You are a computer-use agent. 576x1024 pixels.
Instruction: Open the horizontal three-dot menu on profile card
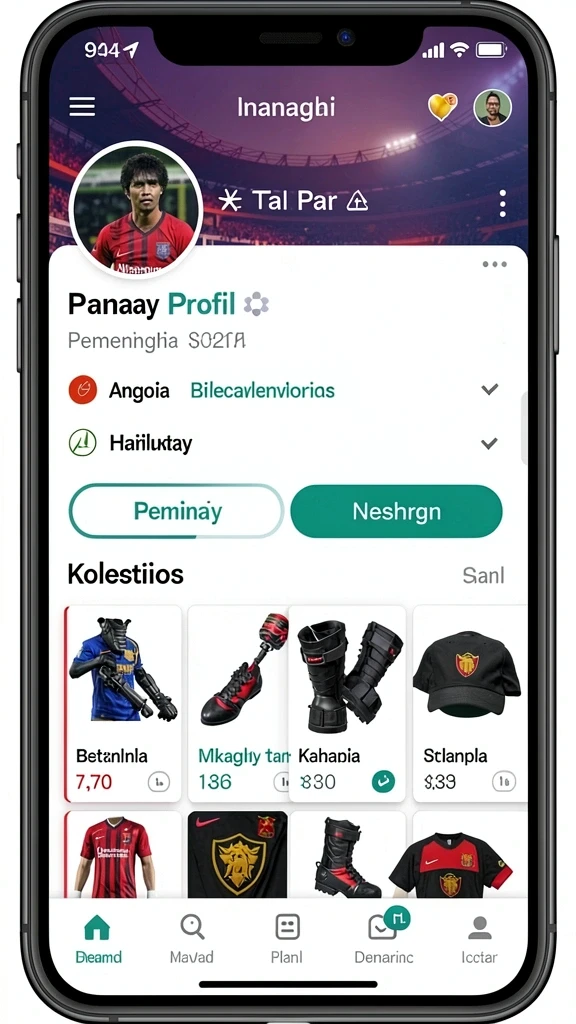494,264
